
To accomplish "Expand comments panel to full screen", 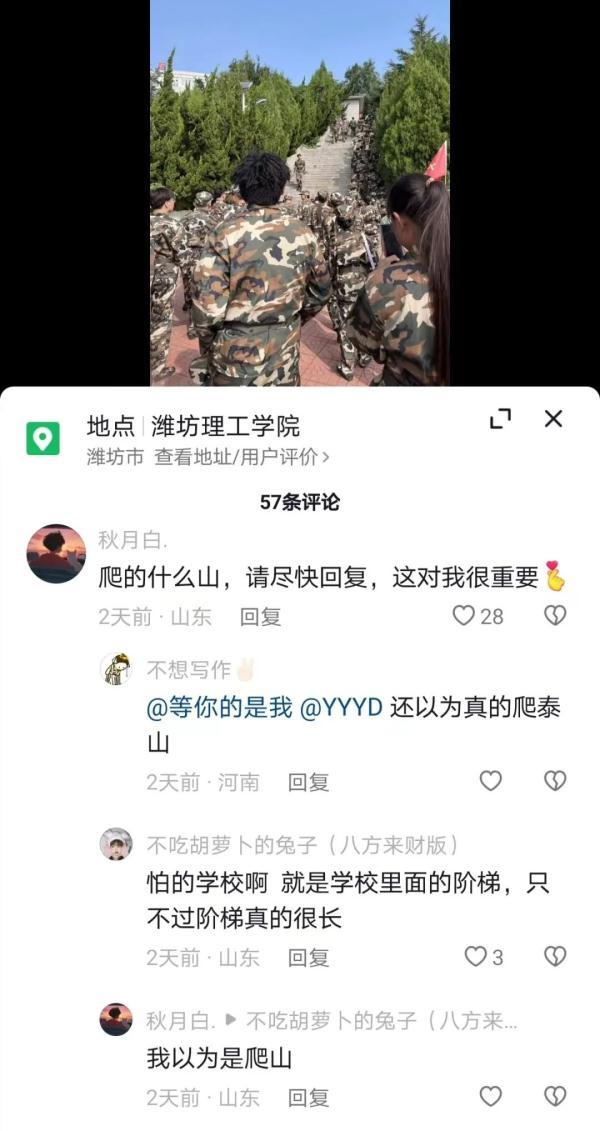I will coord(500,419).
